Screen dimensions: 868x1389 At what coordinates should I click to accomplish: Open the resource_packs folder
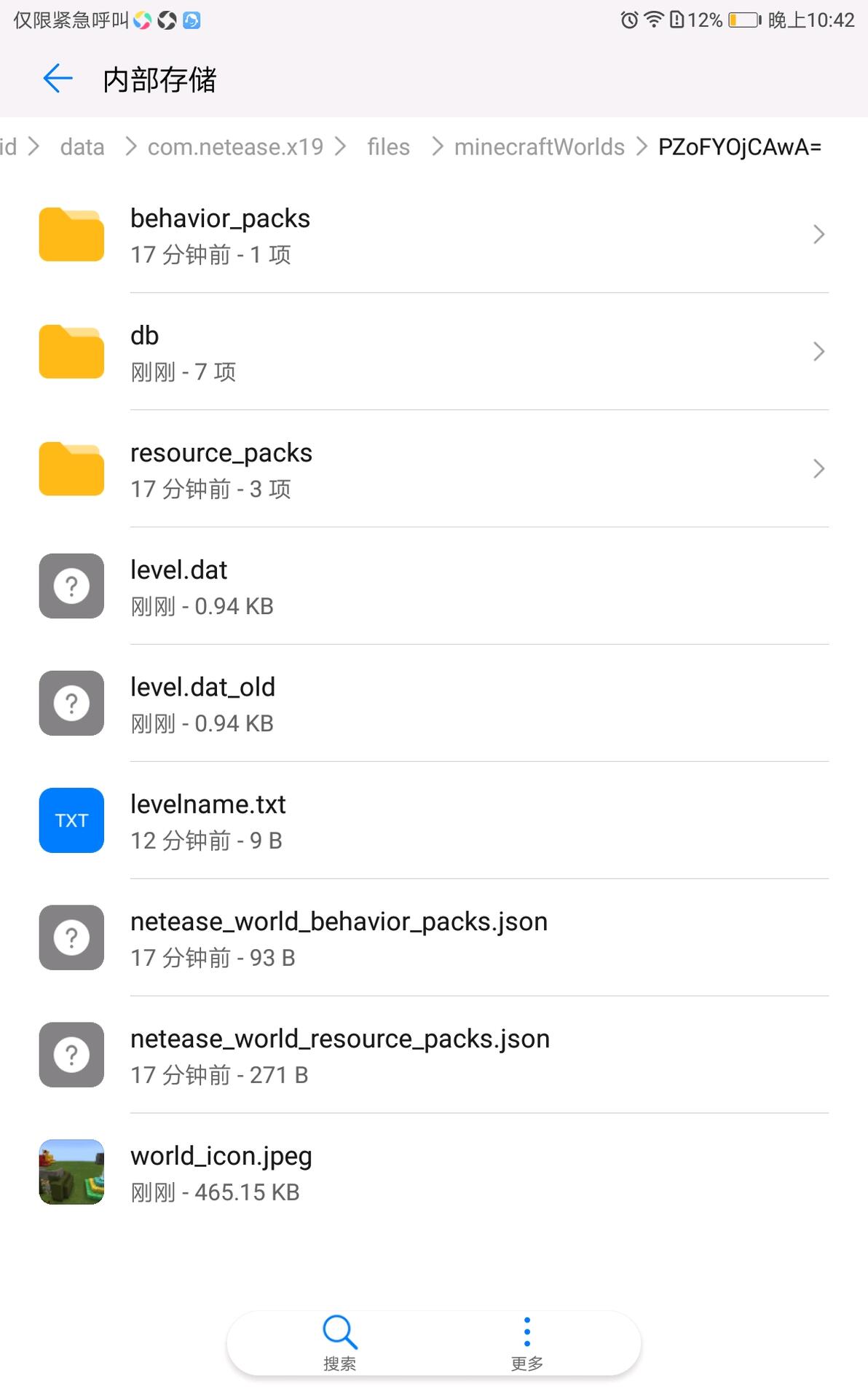[x=434, y=469]
